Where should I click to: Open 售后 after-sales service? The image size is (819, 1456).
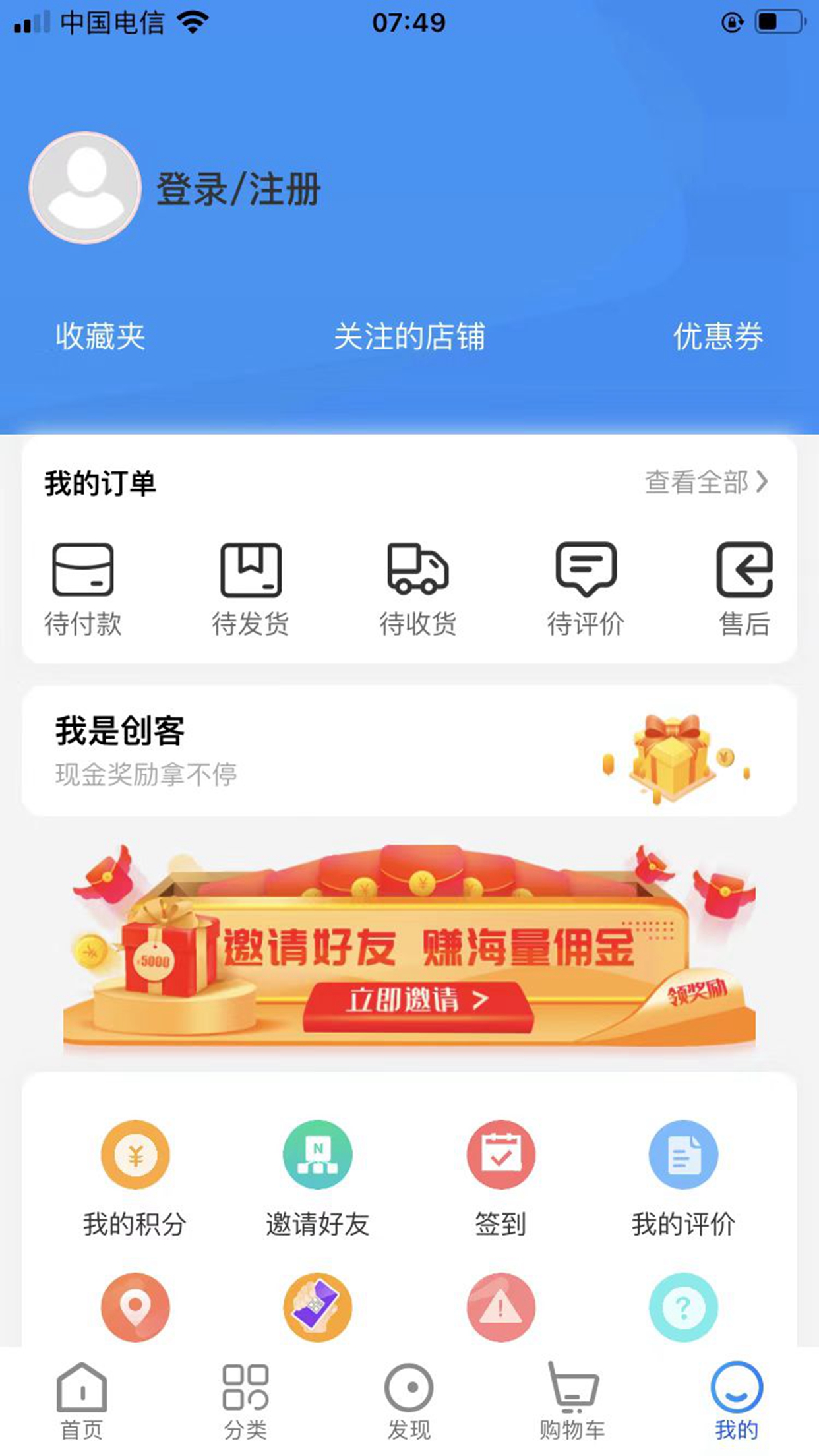[x=744, y=588]
